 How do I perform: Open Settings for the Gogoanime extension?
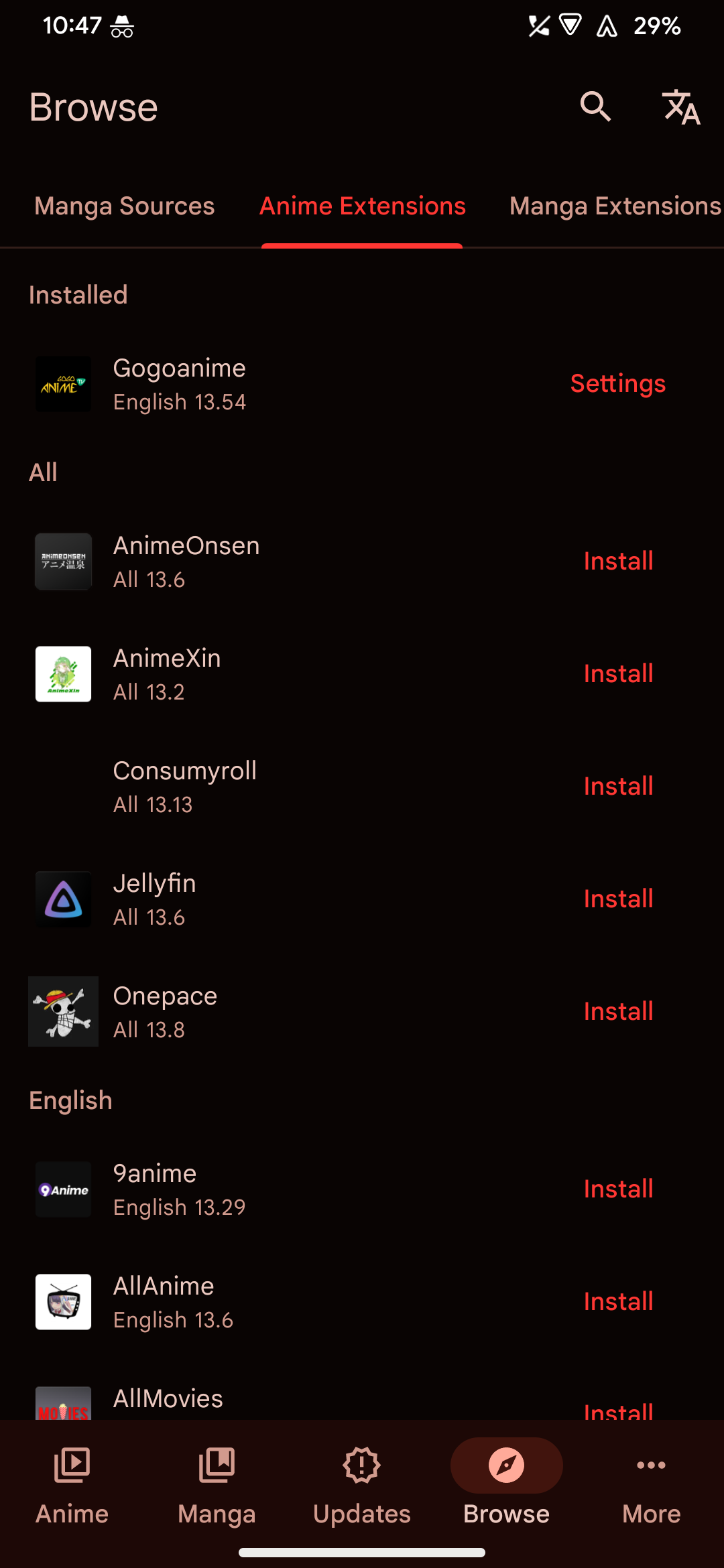pyautogui.click(x=617, y=384)
